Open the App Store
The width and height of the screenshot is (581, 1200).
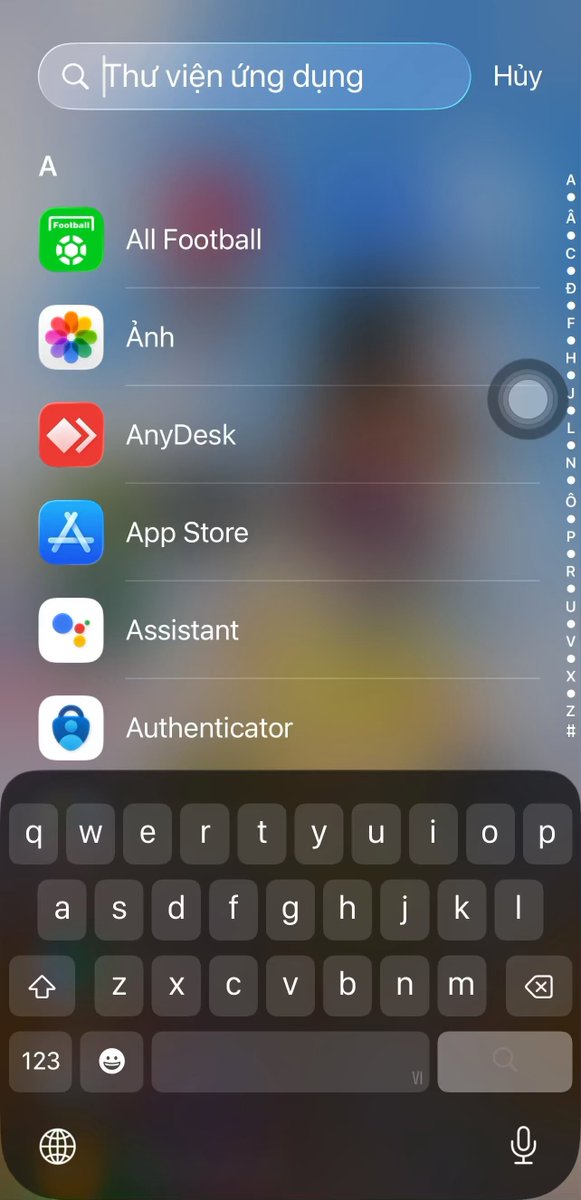point(289,532)
